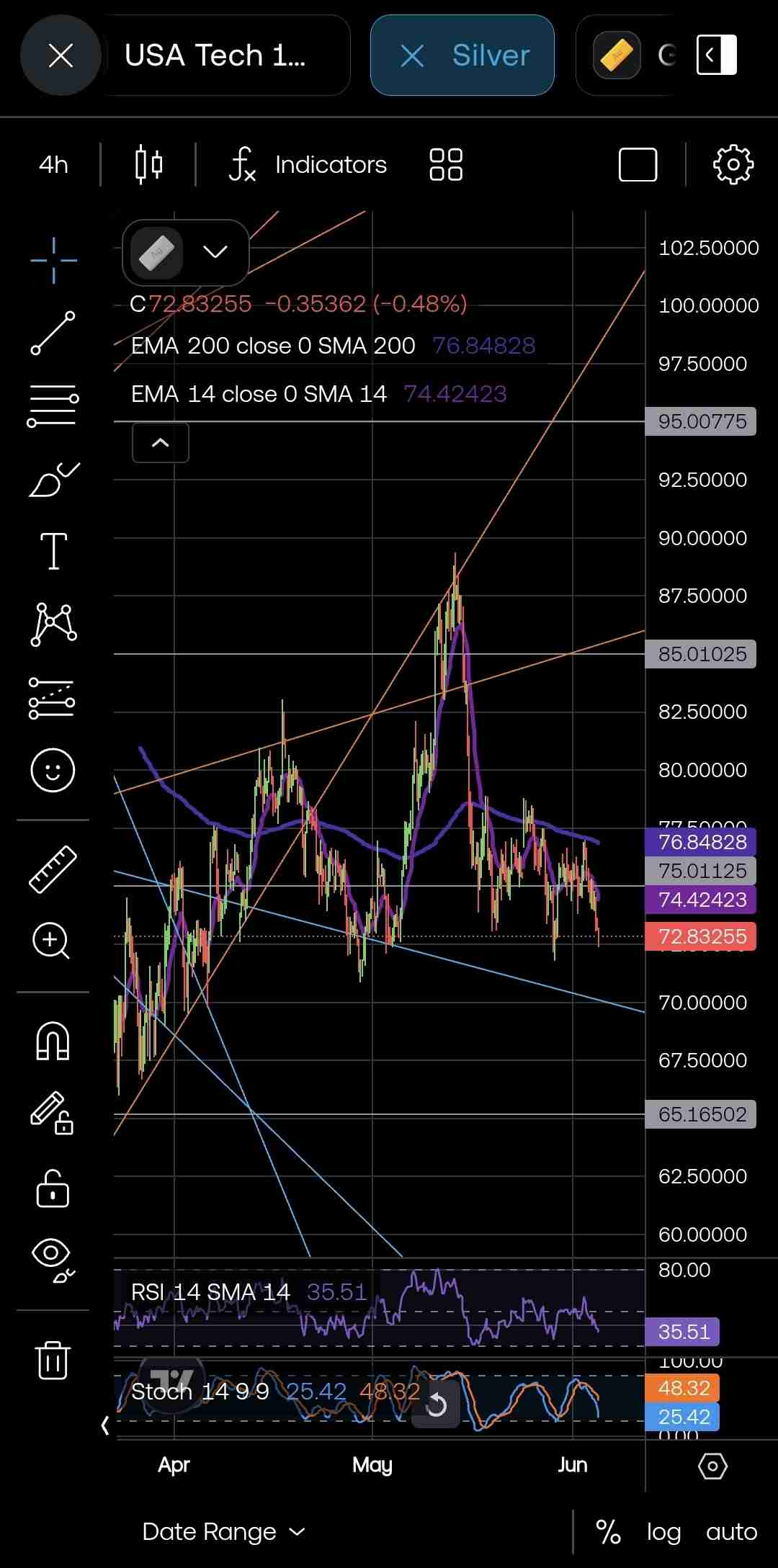778x1568 pixels.
Task: Enable auto scale
Action: tap(732, 1532)
